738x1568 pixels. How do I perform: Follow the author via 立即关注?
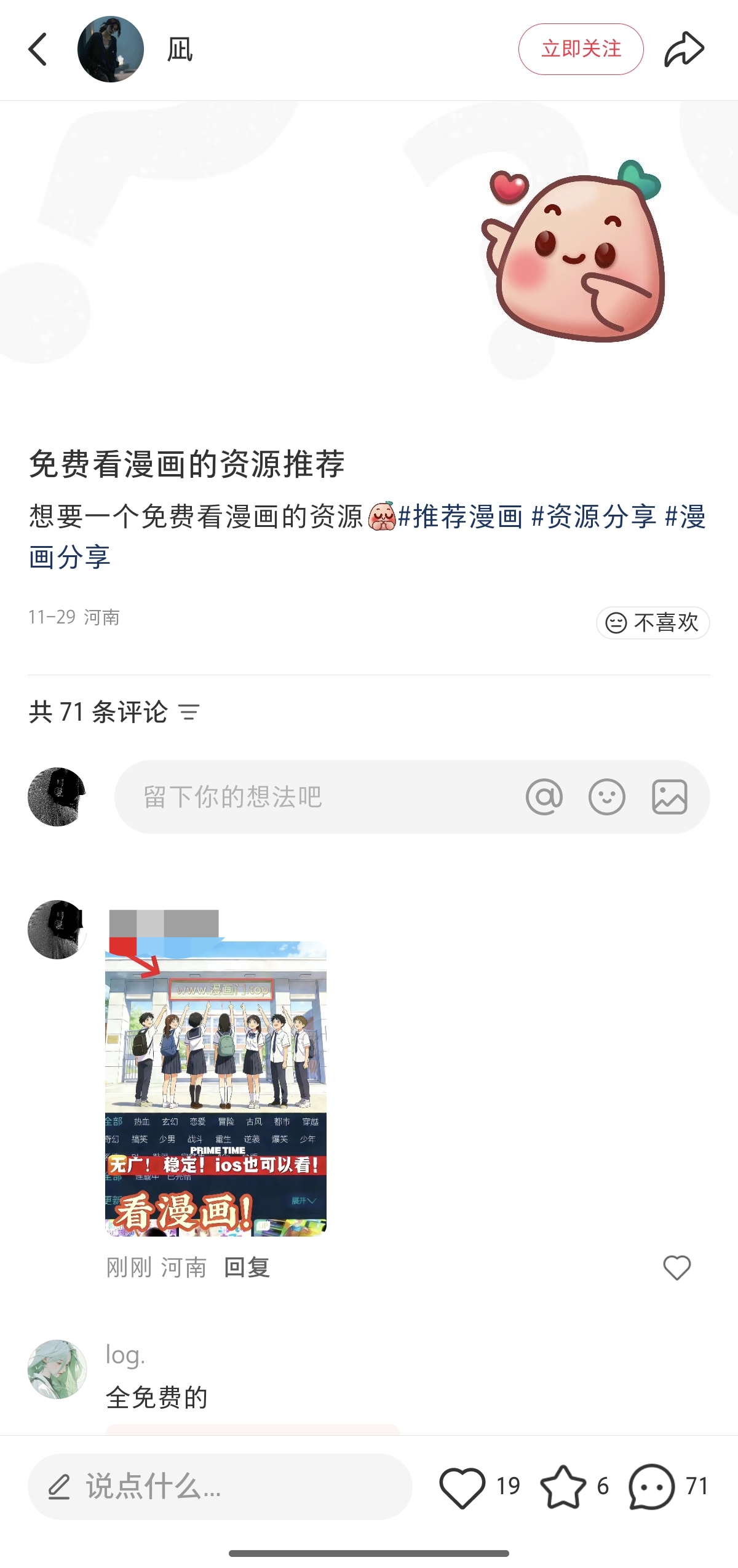click(581, 49)
